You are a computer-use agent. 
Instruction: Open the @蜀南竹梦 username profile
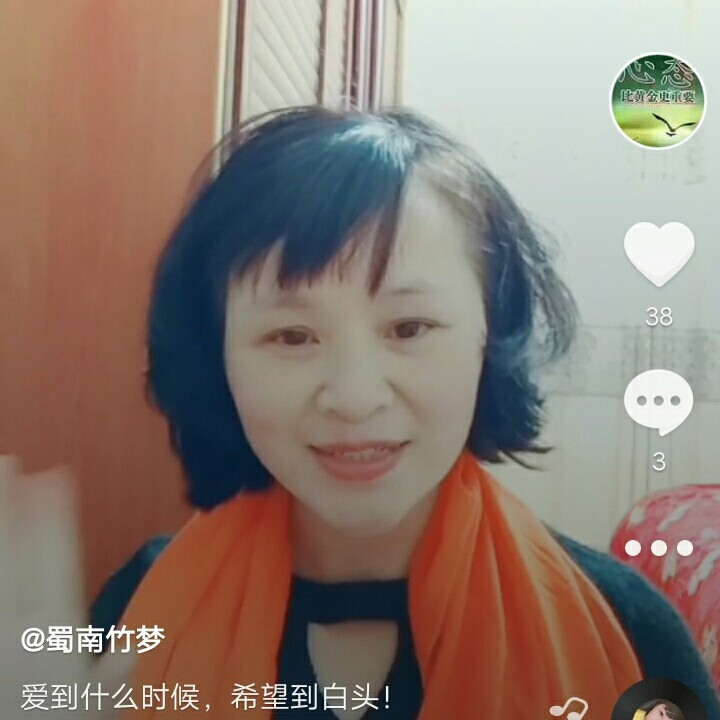(93, 640)
